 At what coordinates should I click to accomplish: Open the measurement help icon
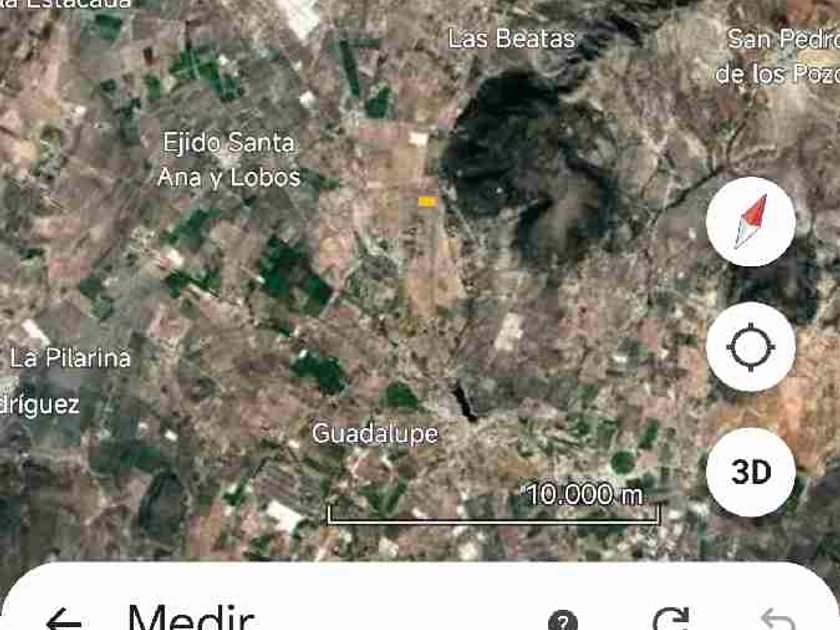coord(564,620)
